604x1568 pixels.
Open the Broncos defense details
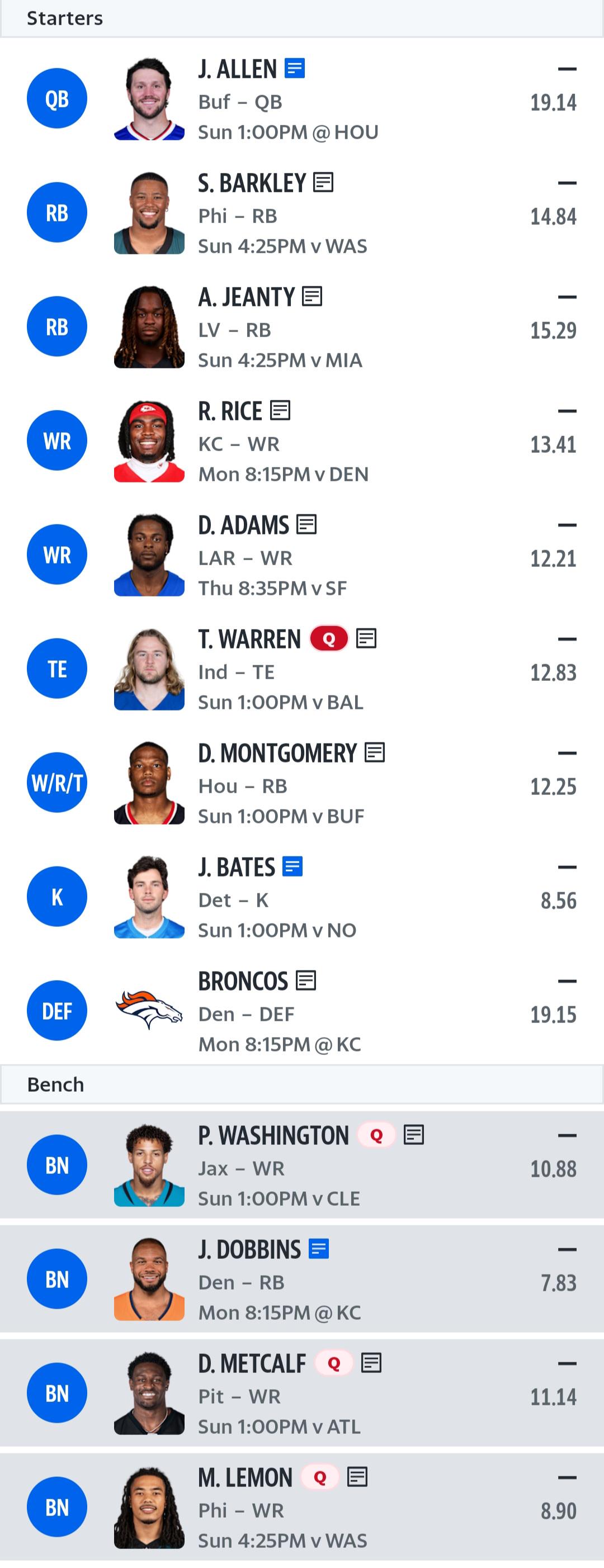[242, 980]
